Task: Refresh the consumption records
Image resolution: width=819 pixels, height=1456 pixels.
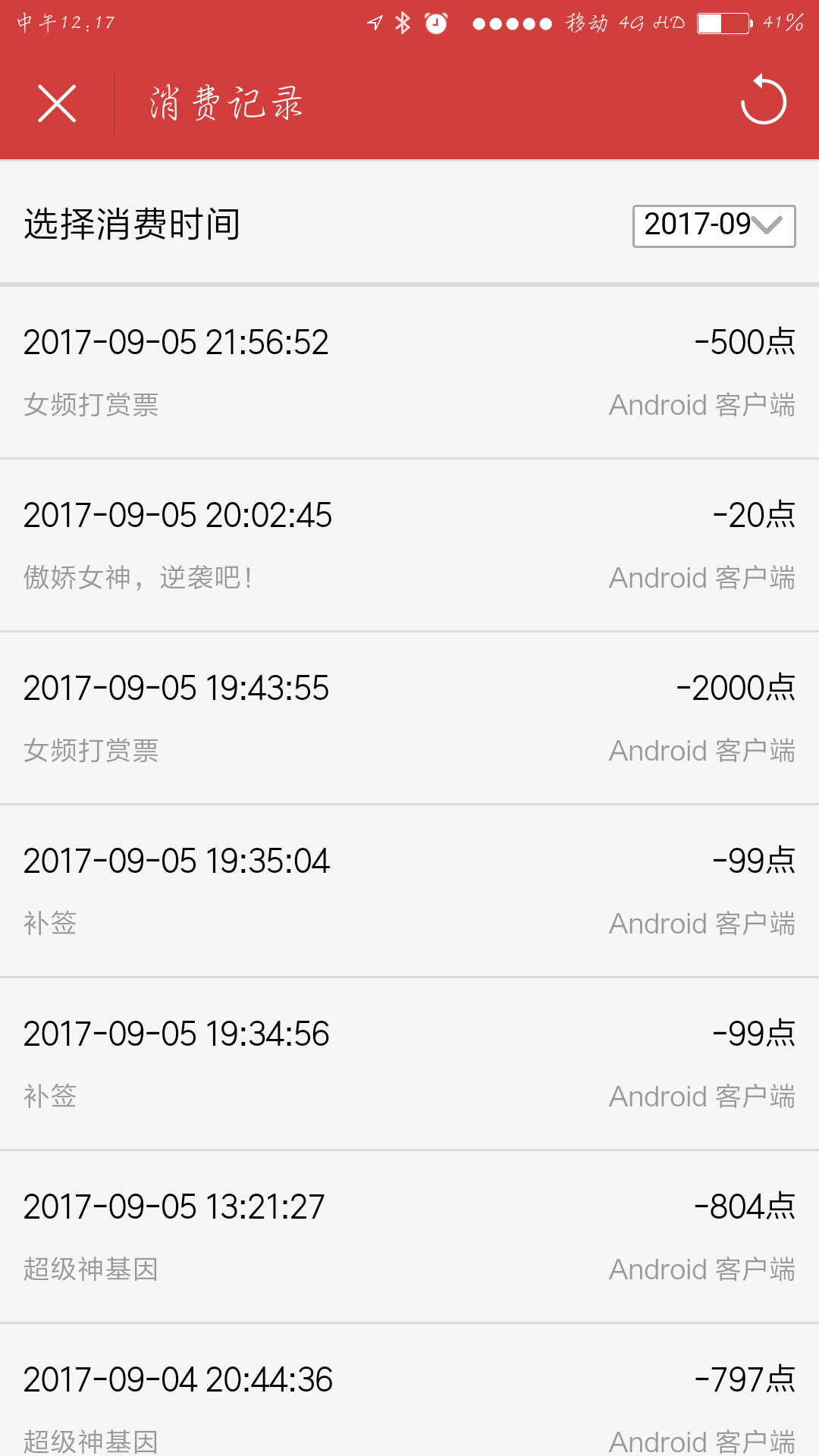Action: (763, 101)
